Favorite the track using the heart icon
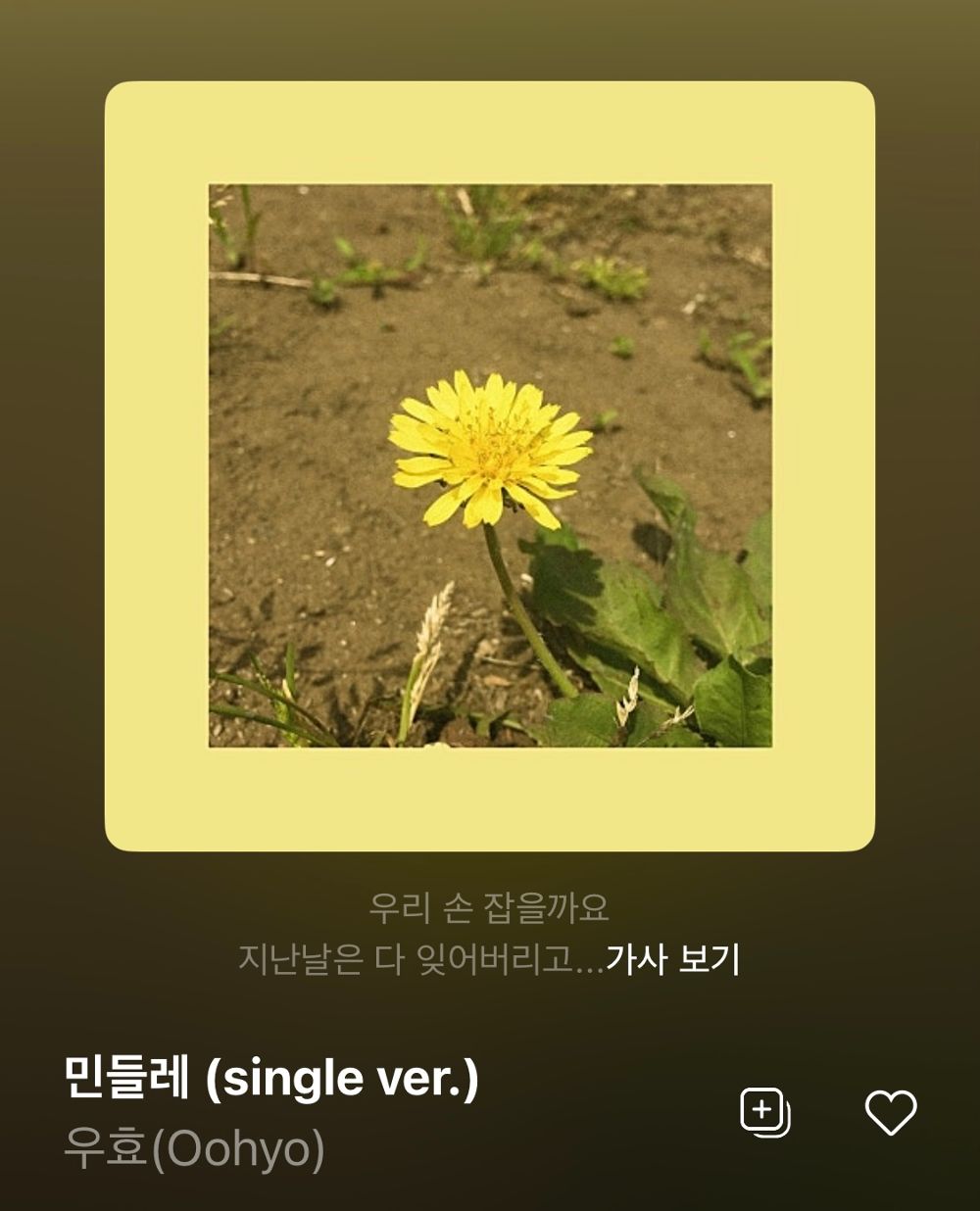The height and width of the screenshot is (1211, 980). [x=893, y=1112]
